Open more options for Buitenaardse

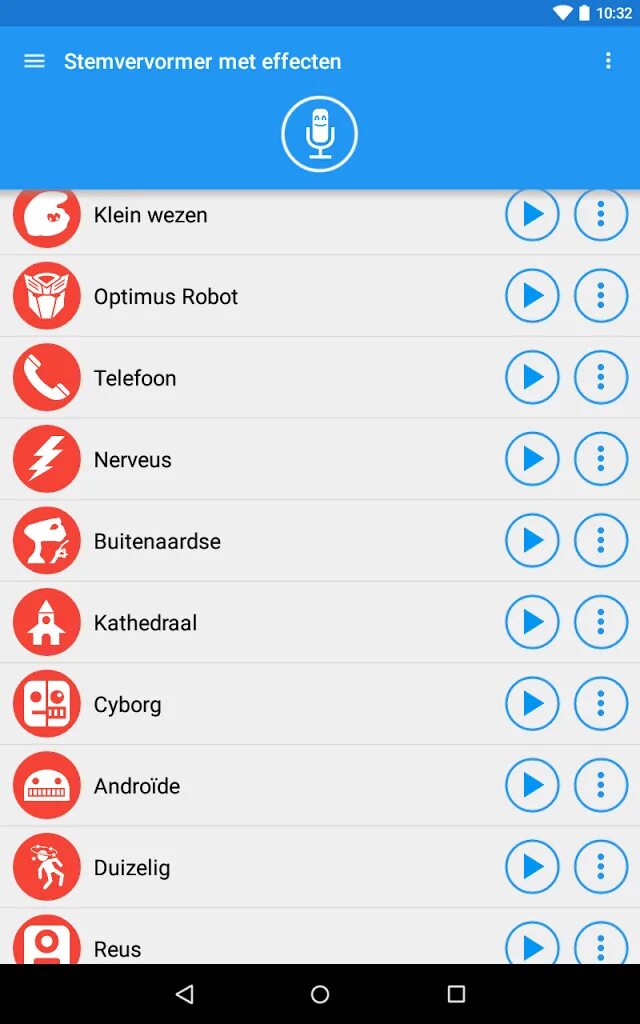click(601, 541)
